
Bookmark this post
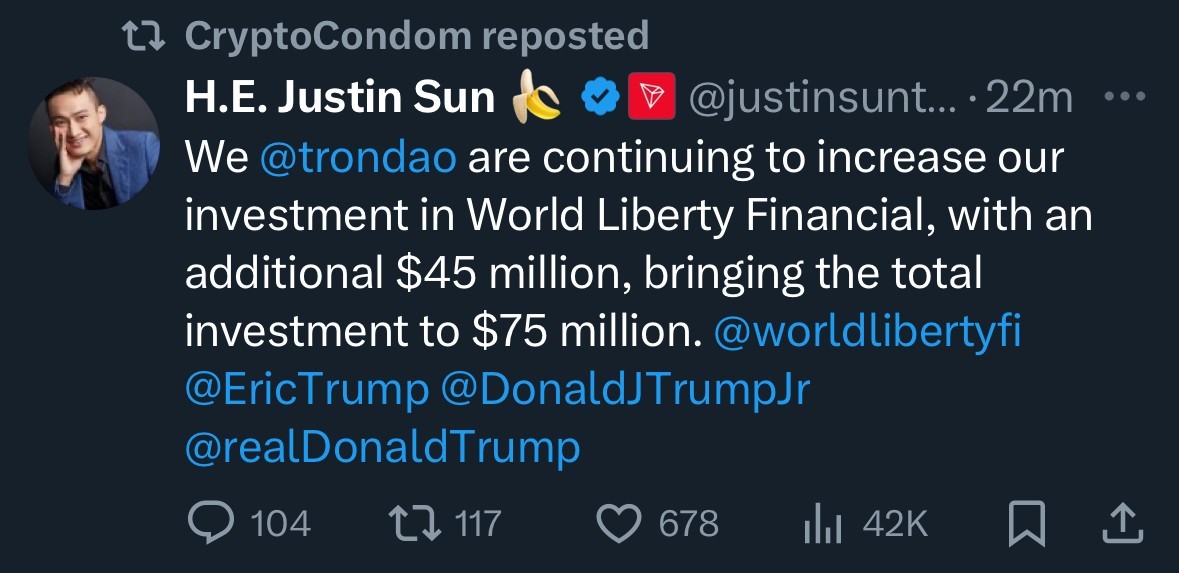pos(1026,523)
